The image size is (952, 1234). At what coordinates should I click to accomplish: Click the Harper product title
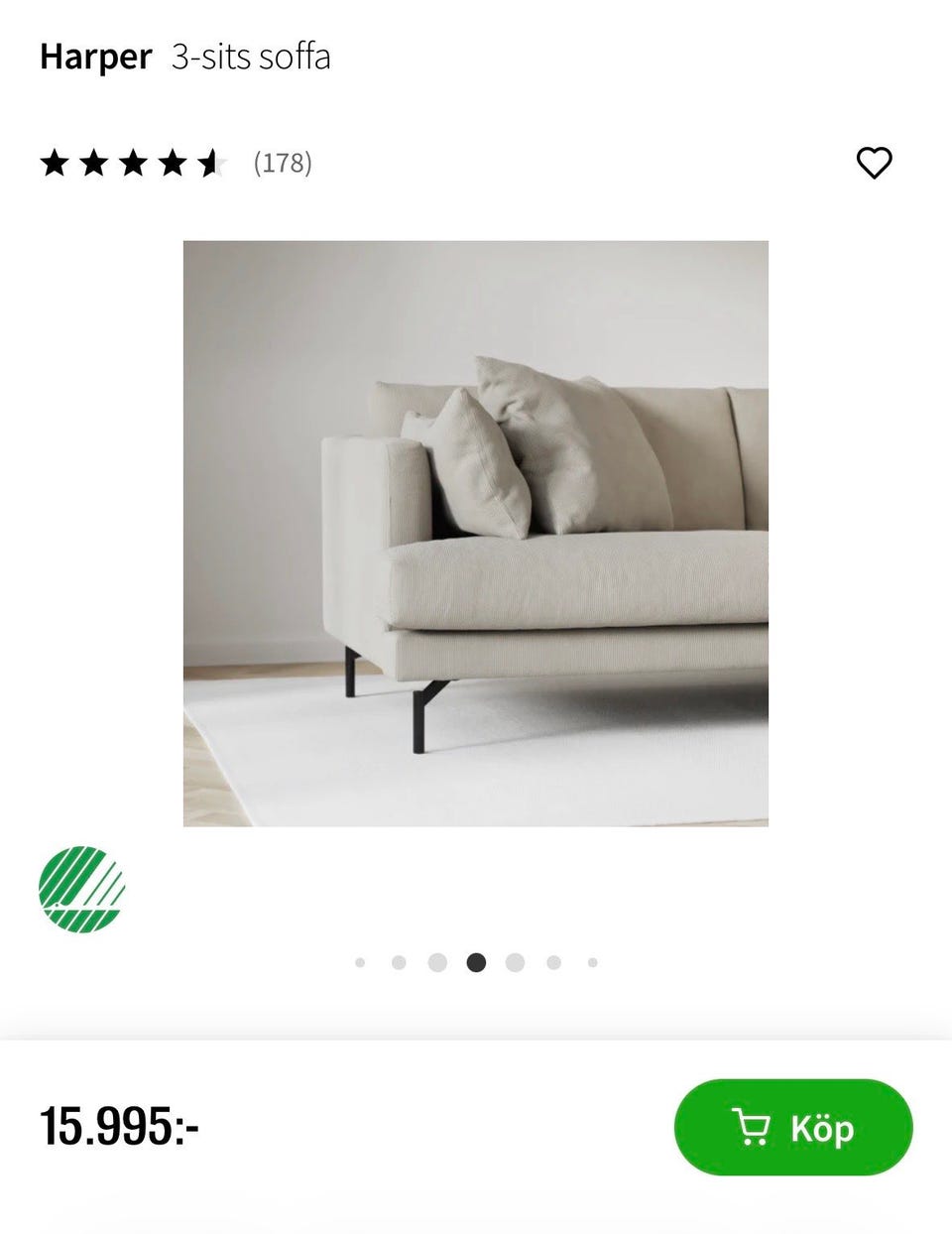coord(94,57)
